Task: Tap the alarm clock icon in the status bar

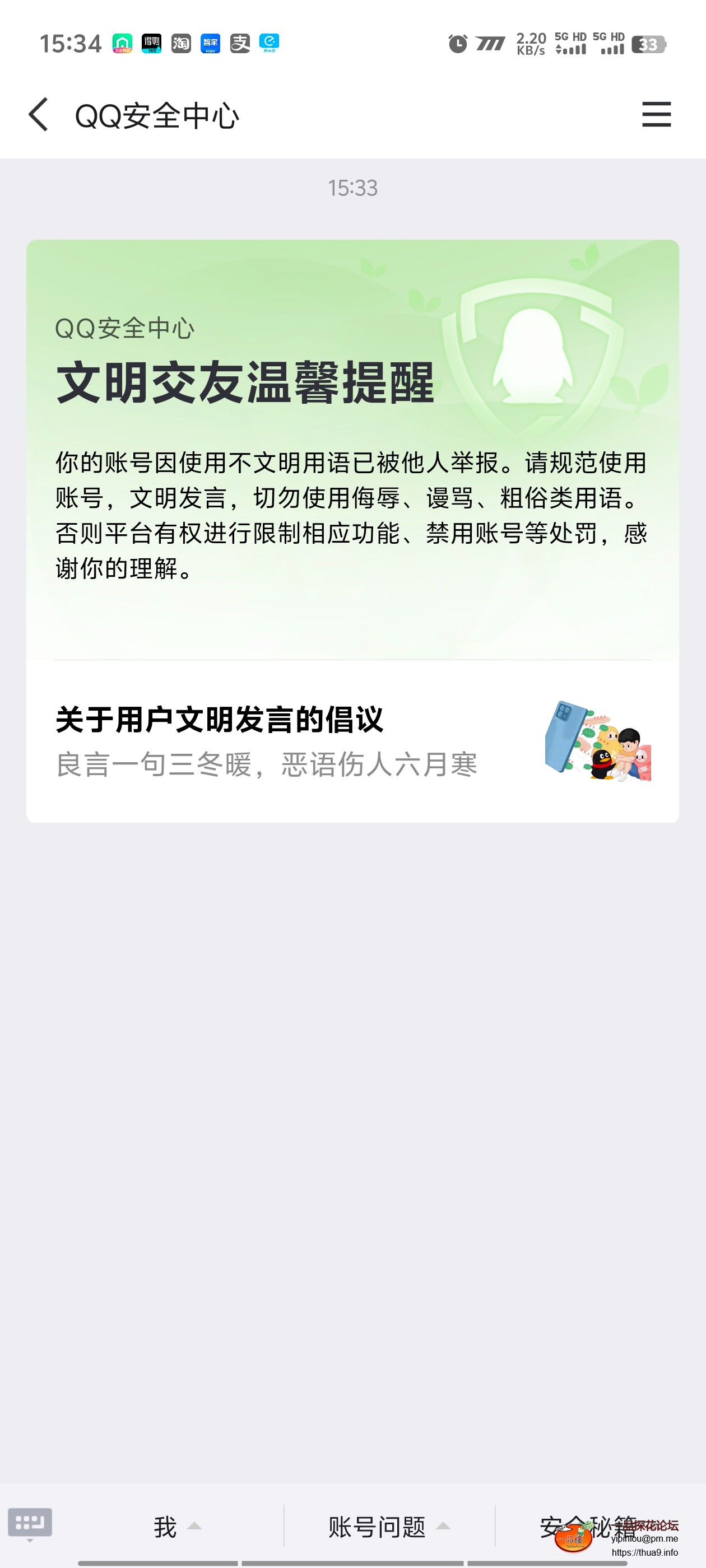Action: pos(458,43)
